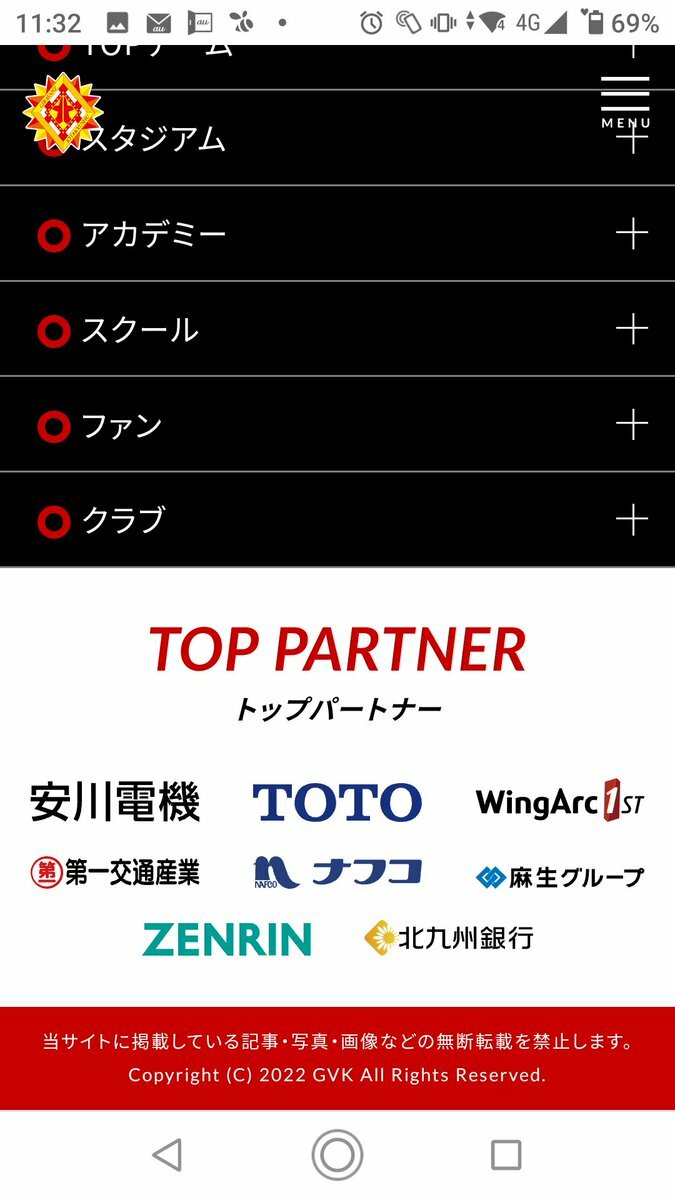Expand the スタジアム section

tap(337, 138)
